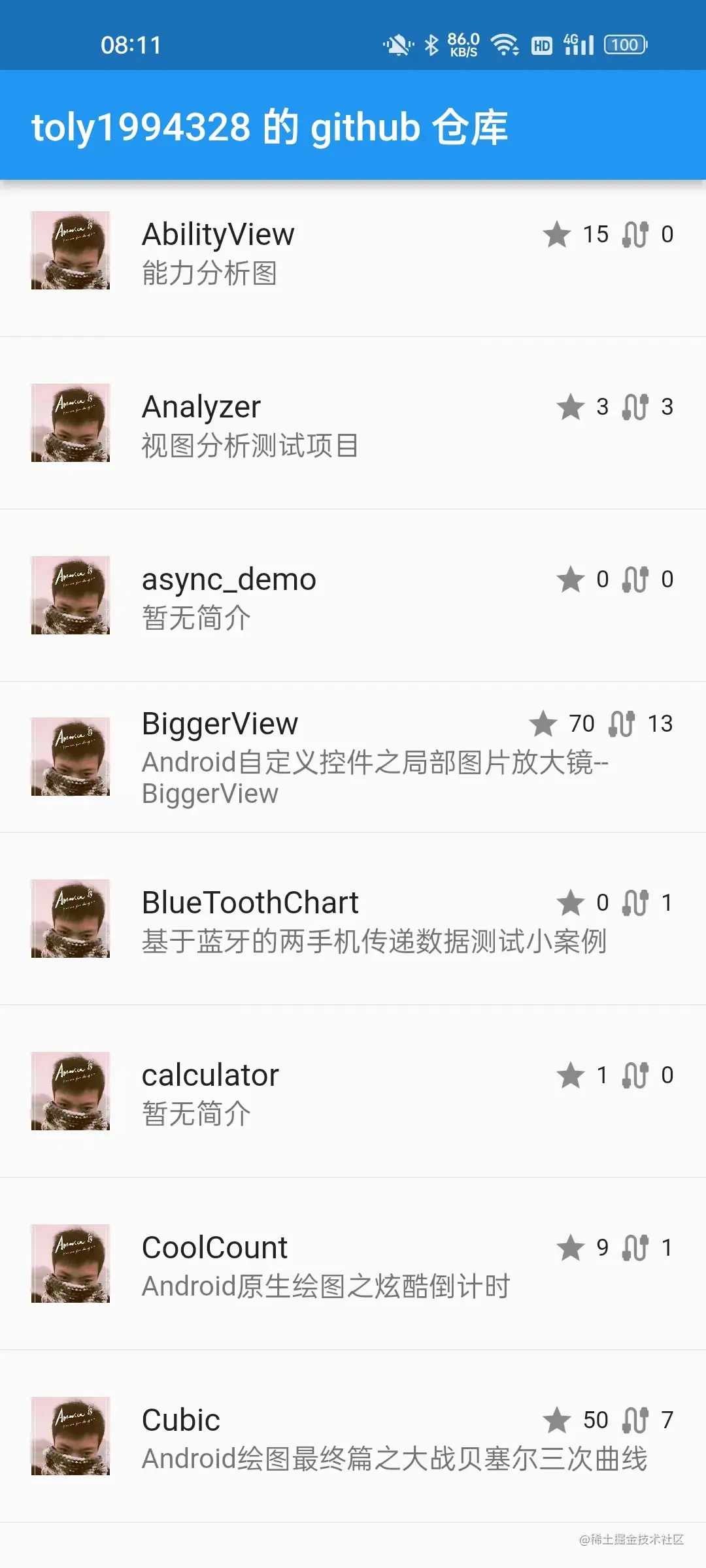
Task: Open the Analyzer repository row
Action: point(353,423)
